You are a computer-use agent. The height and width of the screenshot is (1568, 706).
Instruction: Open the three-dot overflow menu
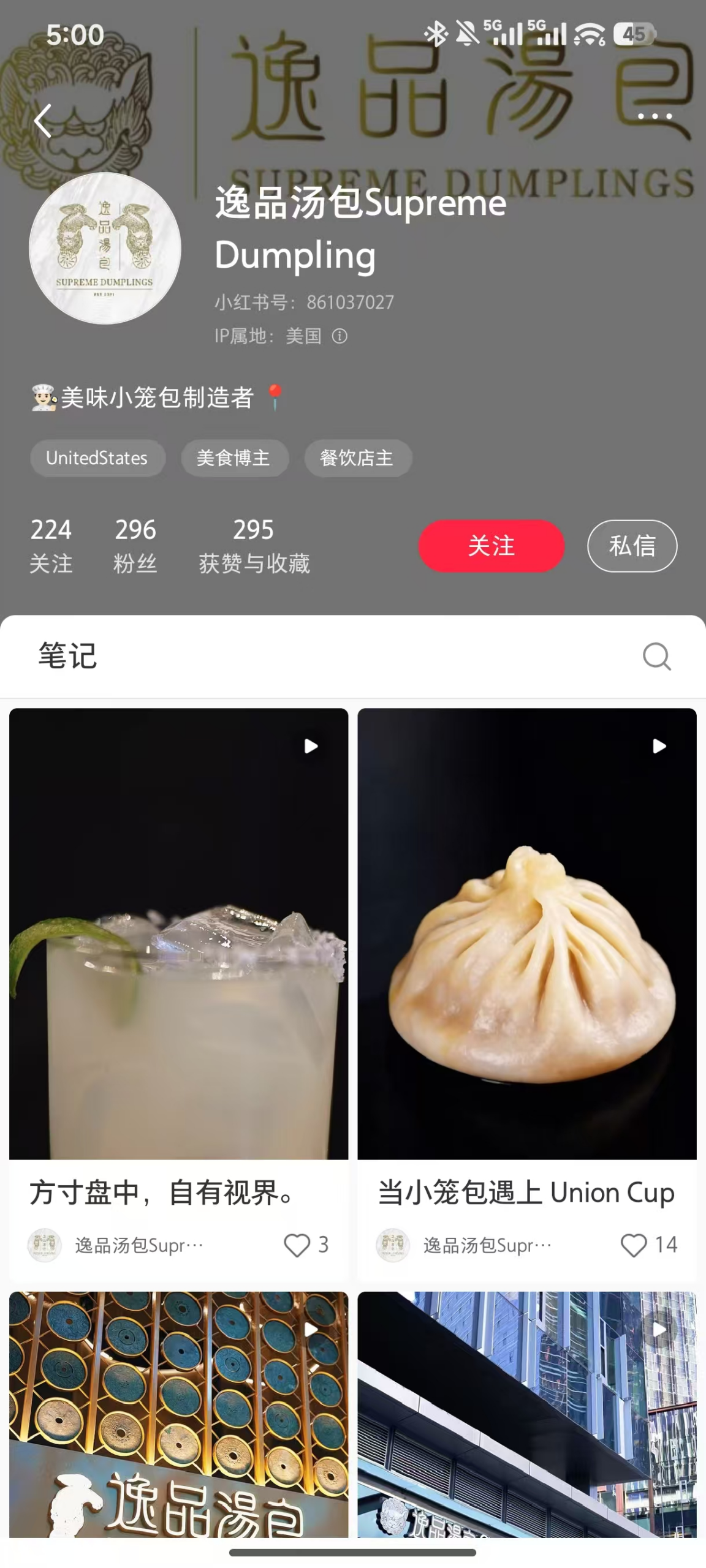click(655, 116)
